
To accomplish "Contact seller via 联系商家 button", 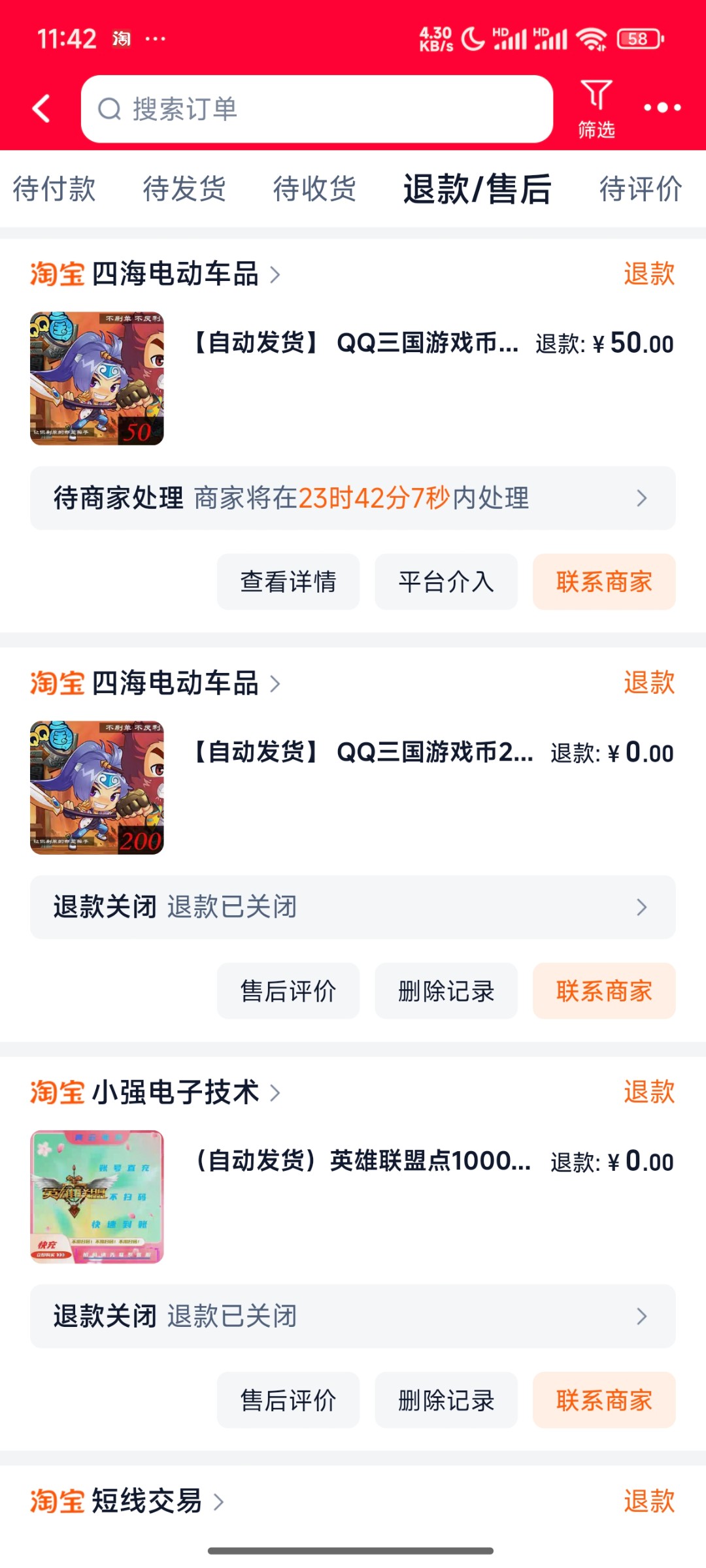I will tap(603, 581).
